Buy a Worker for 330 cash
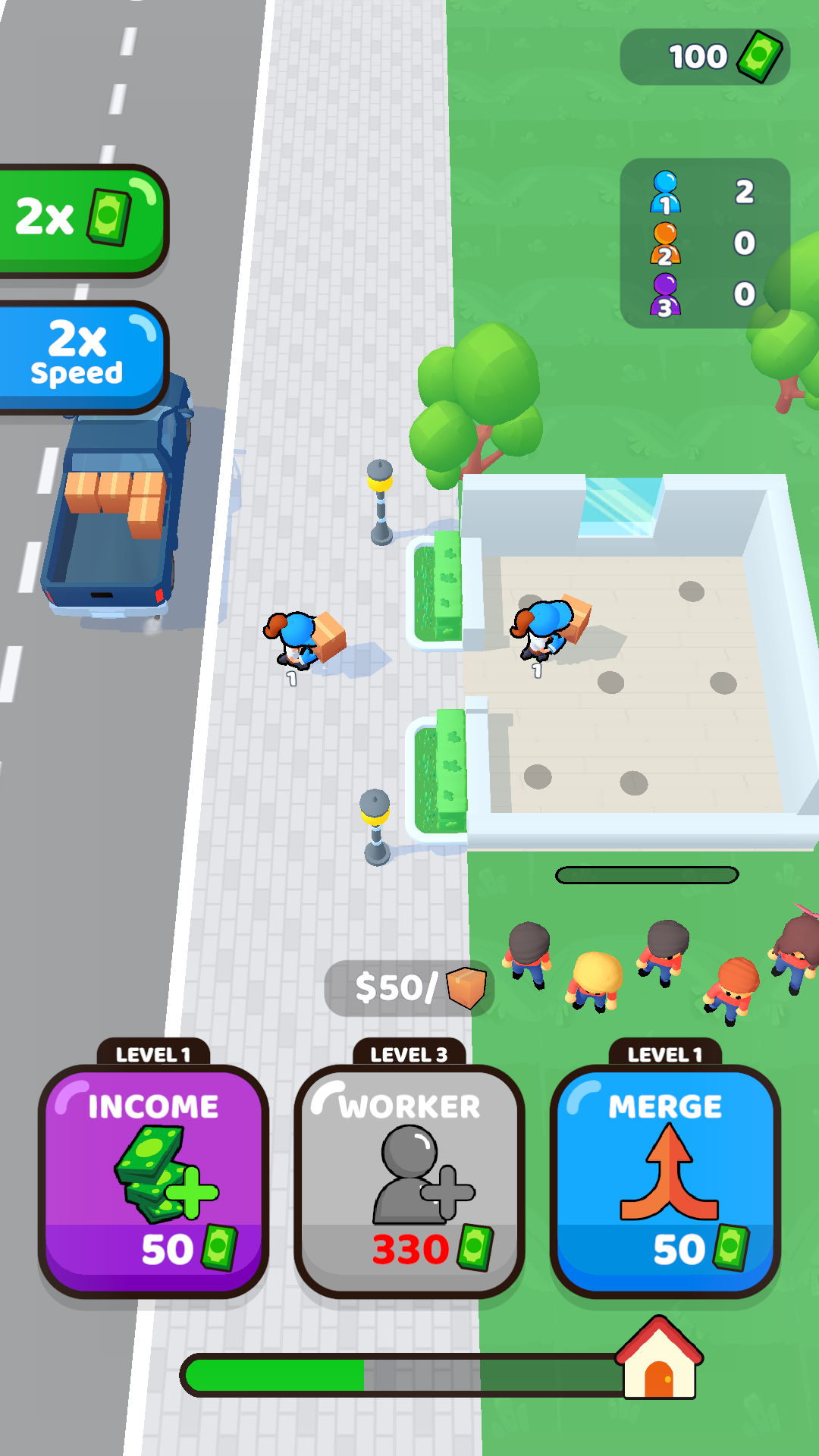 (x=409, y=1179)
